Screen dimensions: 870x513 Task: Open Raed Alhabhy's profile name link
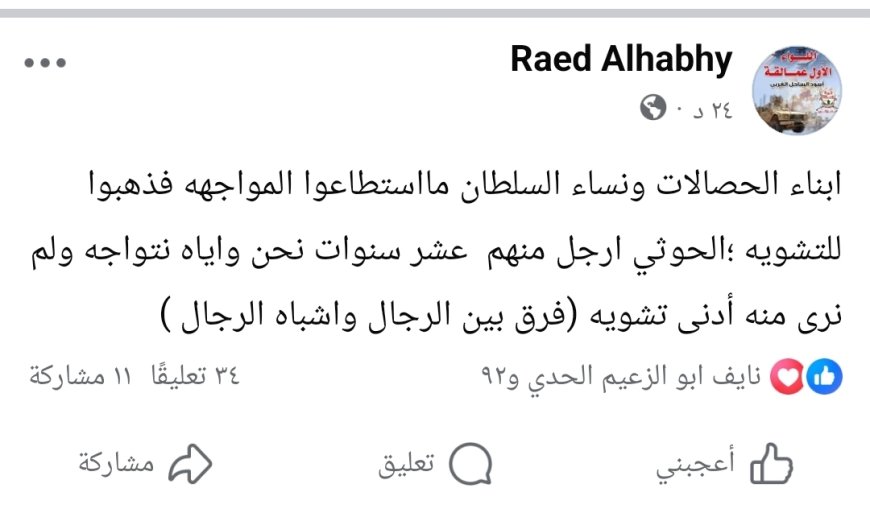(x=622, y=60)
